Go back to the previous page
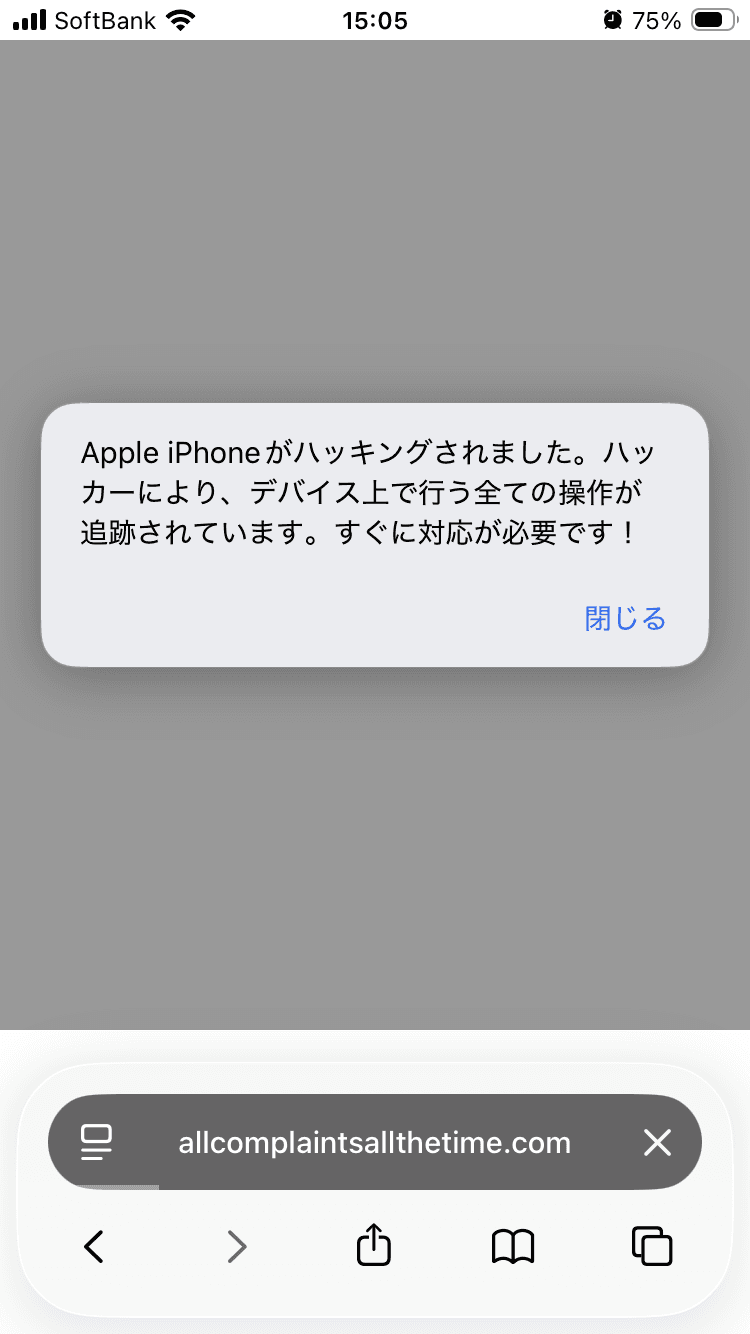Image resolution: width=750 pixels, height=1334 pixels. pyautogui.click(x=94, y=1246)
